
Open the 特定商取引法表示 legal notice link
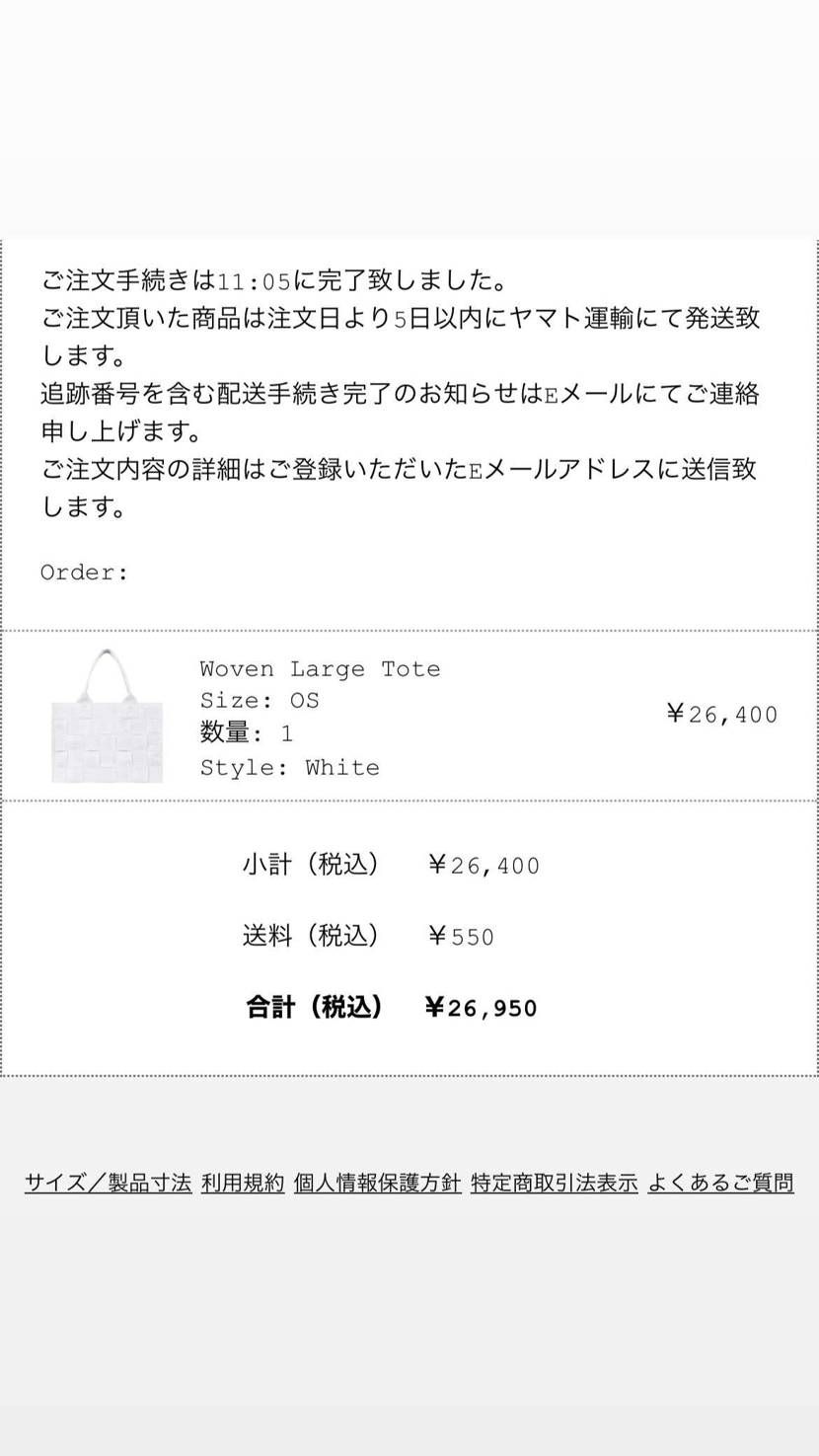(554, 1183)
